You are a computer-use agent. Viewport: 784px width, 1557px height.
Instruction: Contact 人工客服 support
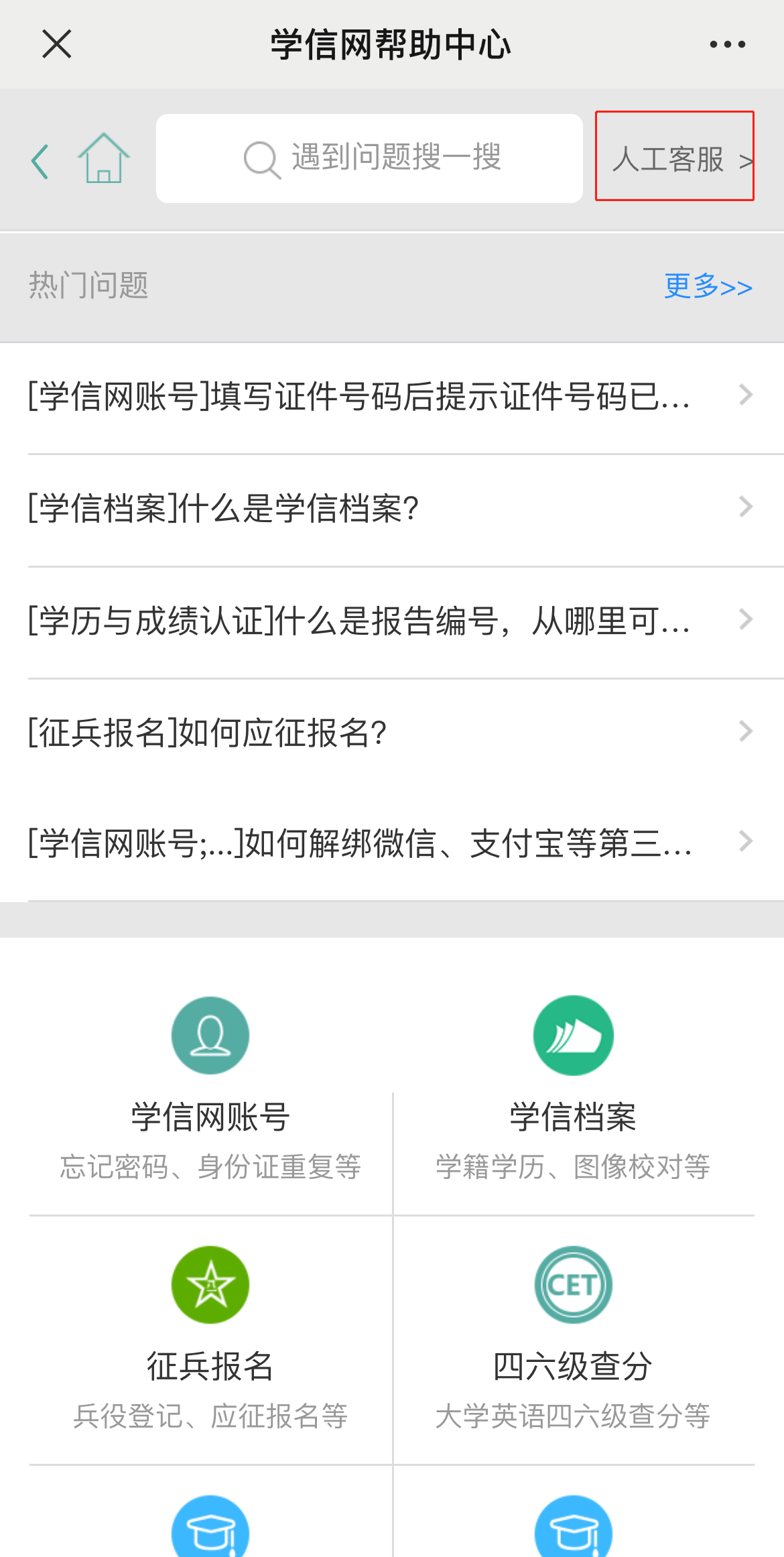674,158
